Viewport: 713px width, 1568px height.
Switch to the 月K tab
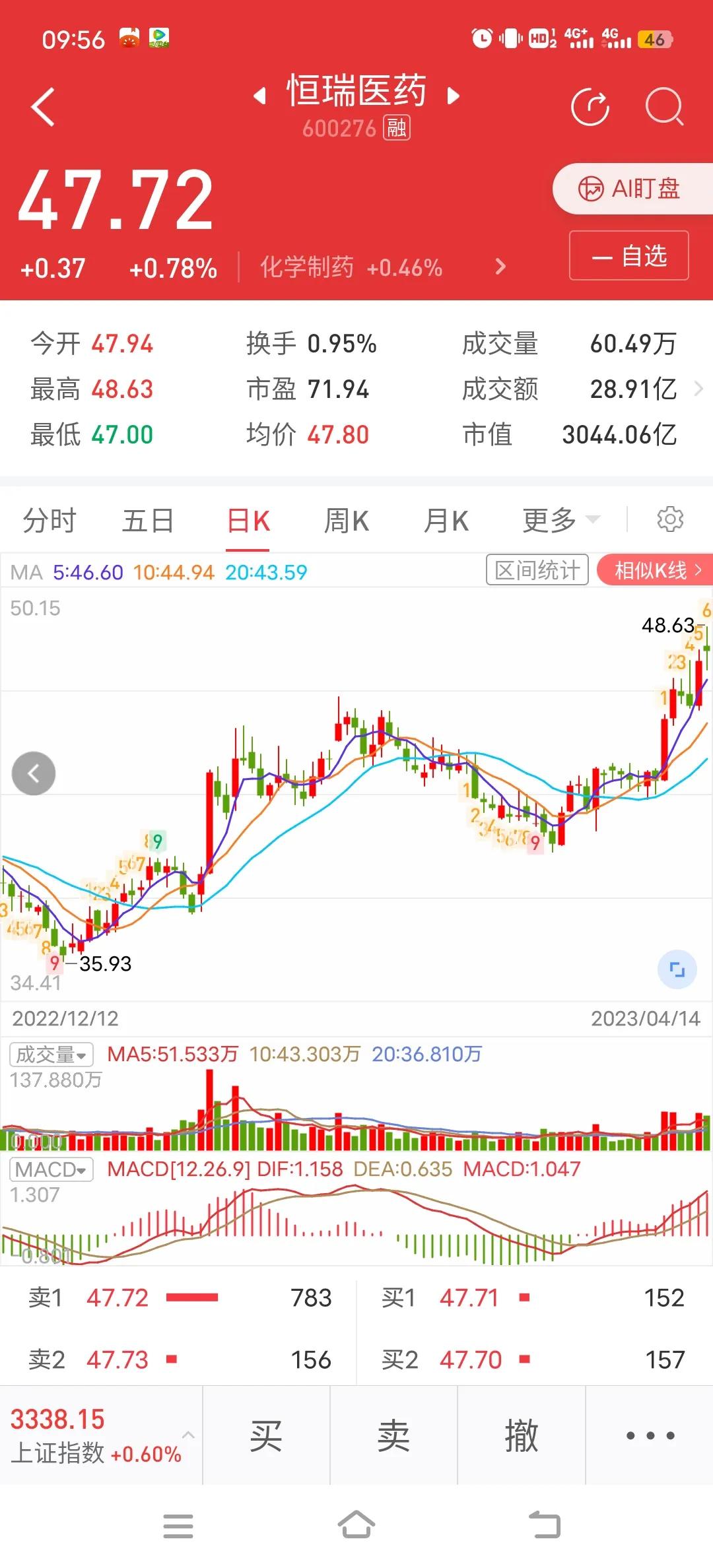coord(445,520)
